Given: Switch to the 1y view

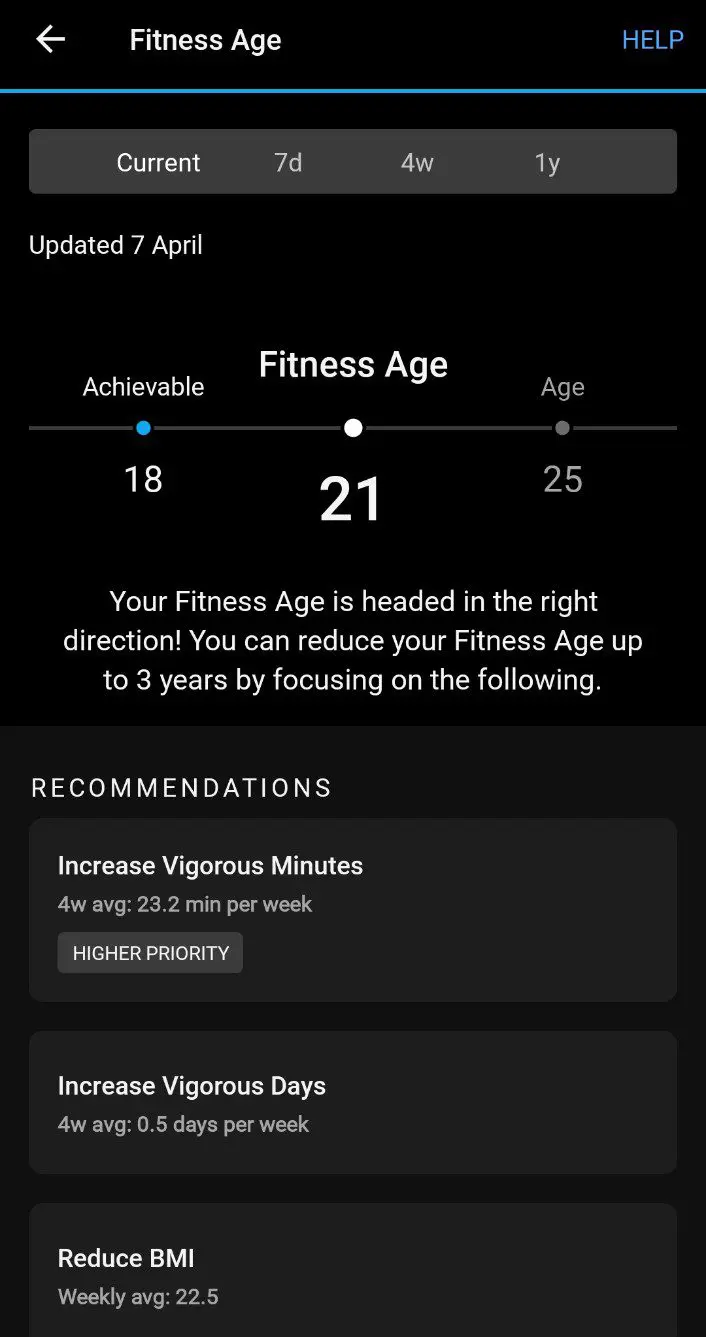Looking at the screenshot, I should (x=547, y=162).
